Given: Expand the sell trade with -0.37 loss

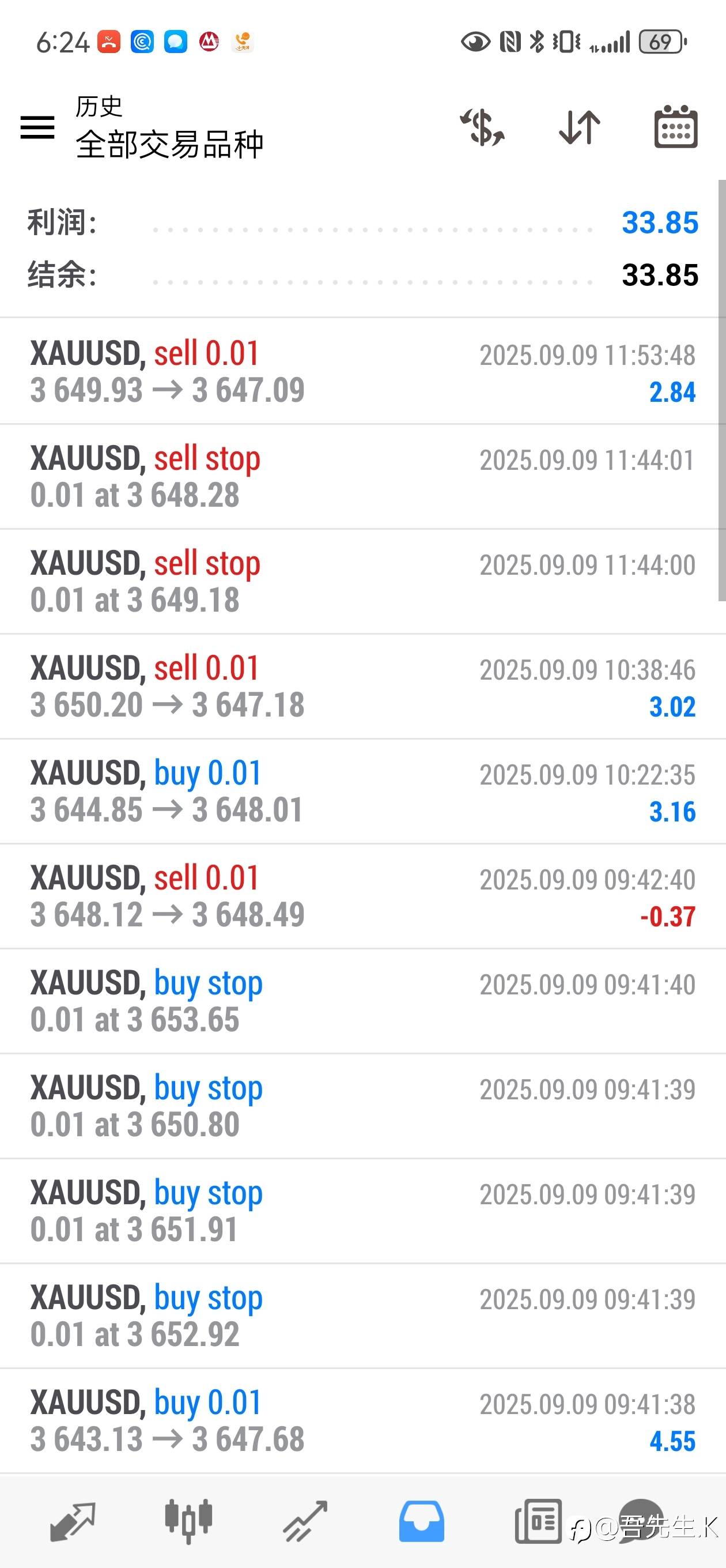Looking at the screenshot, I should [x=362, y=896].
